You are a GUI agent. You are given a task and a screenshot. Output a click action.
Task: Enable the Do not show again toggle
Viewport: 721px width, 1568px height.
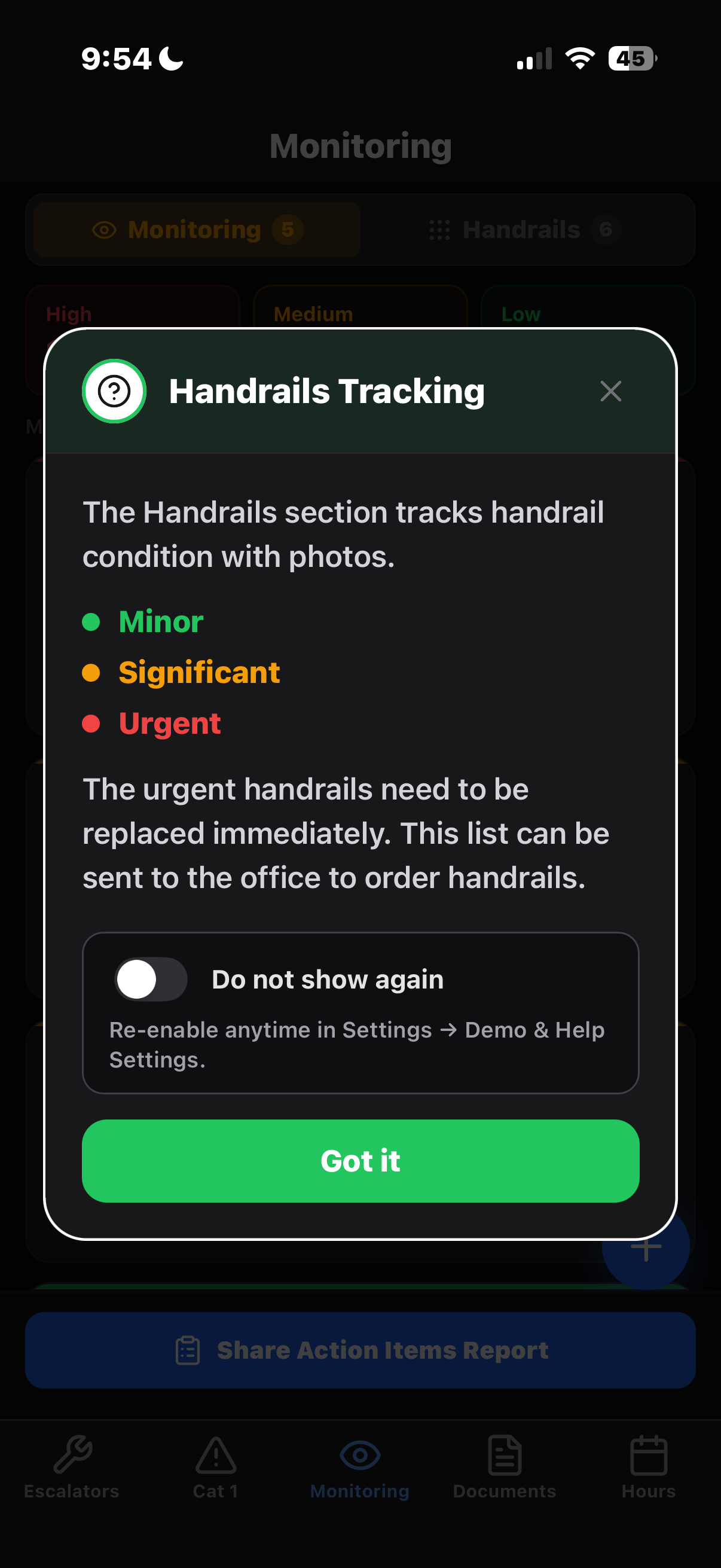click(152, 979)
